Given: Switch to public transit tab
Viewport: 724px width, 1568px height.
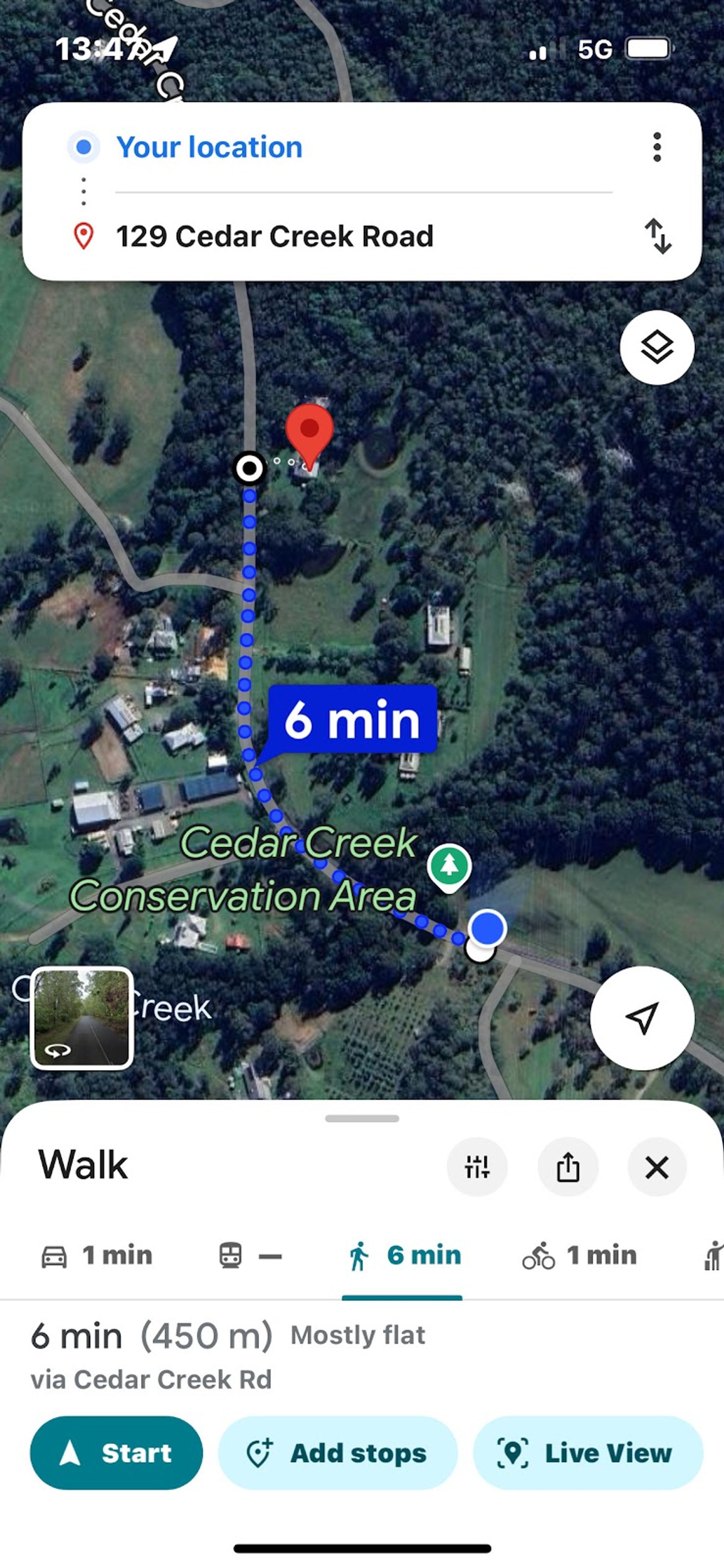Looking at the screenshot, I should [x=250, y=1255].
